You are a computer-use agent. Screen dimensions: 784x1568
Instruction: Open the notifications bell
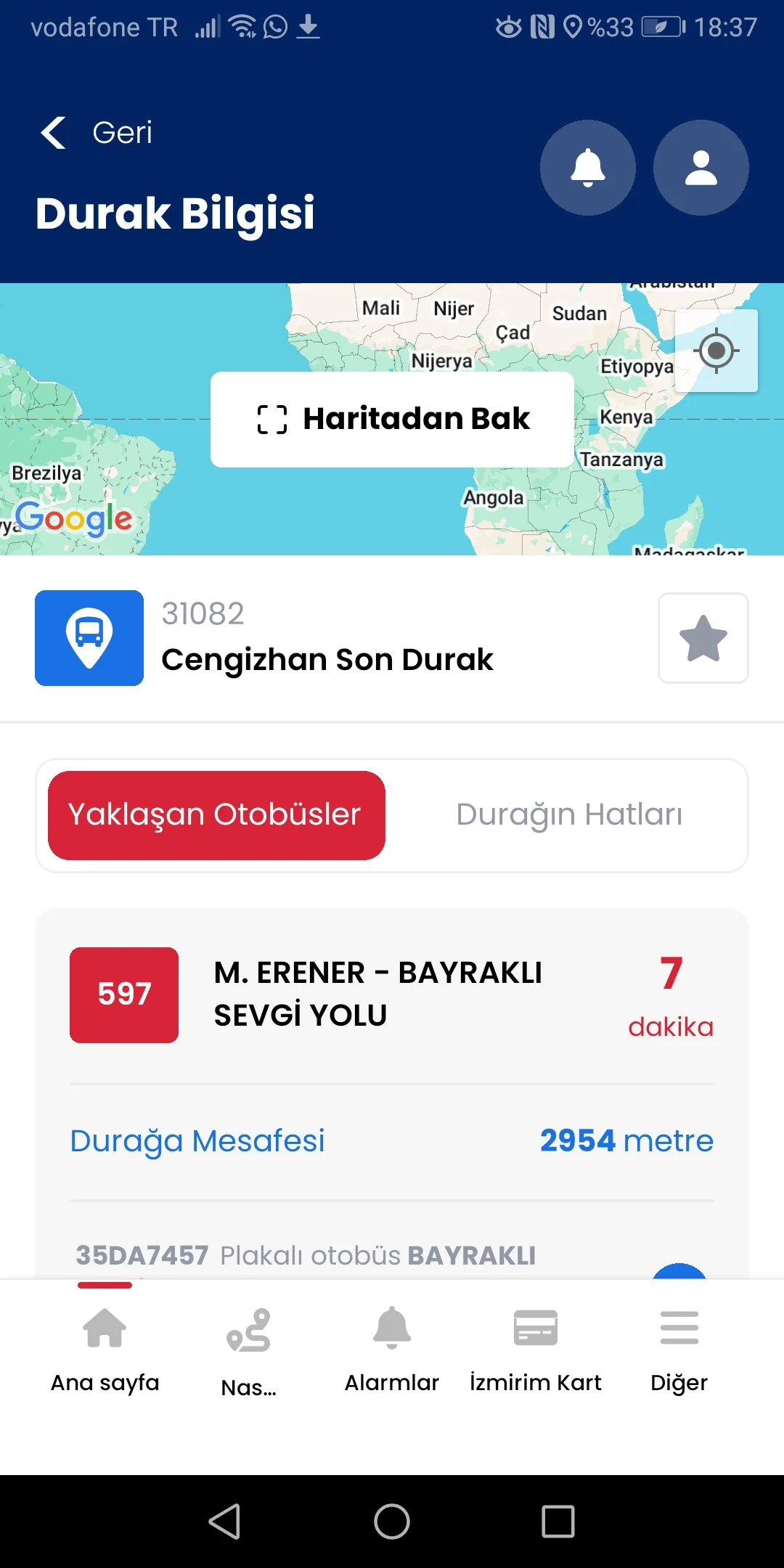587,168
